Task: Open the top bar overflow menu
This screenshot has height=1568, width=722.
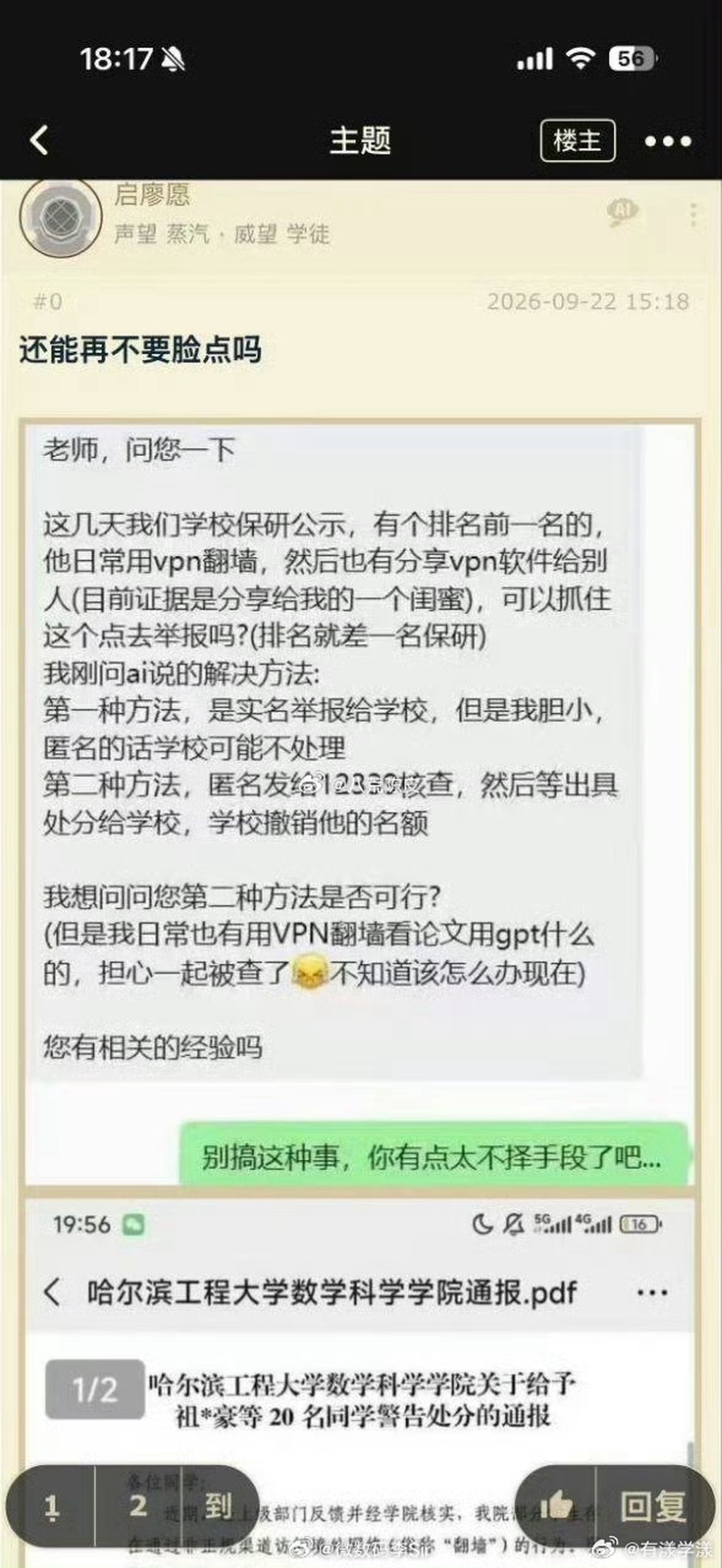Action: click(x=668, y=141)
